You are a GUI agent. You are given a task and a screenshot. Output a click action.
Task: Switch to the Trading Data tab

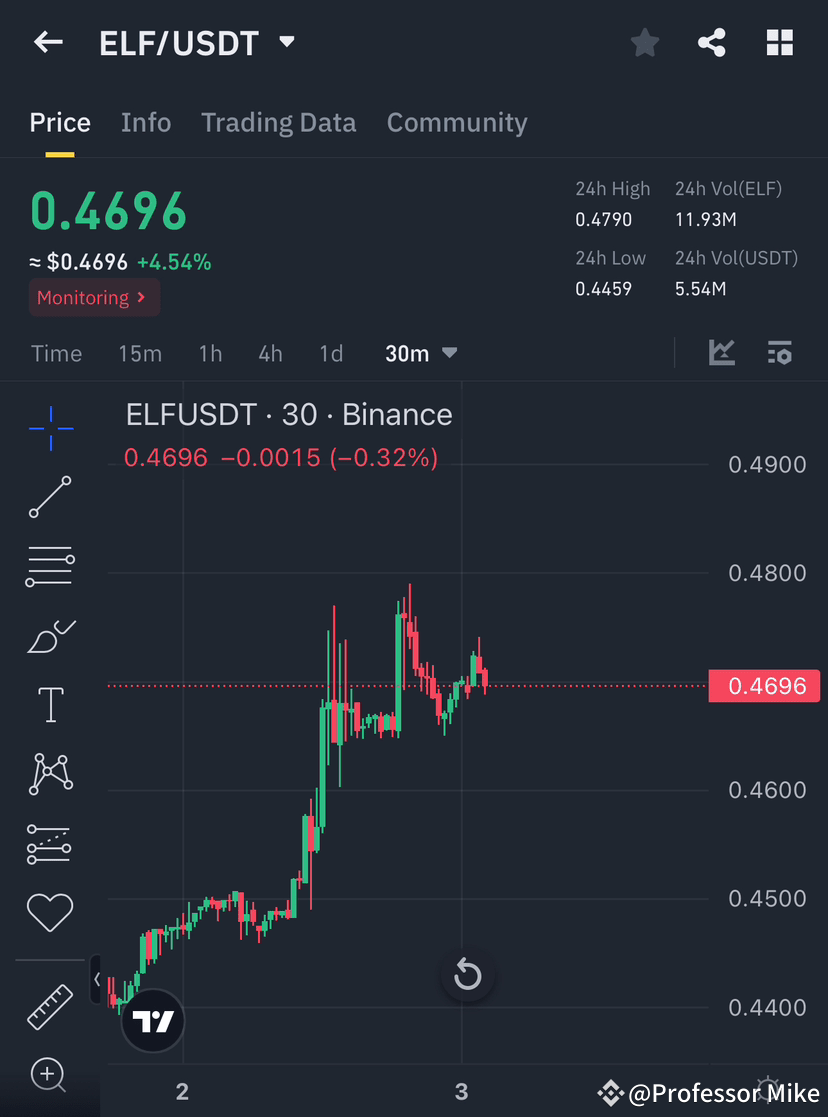(x=279, y=122)
